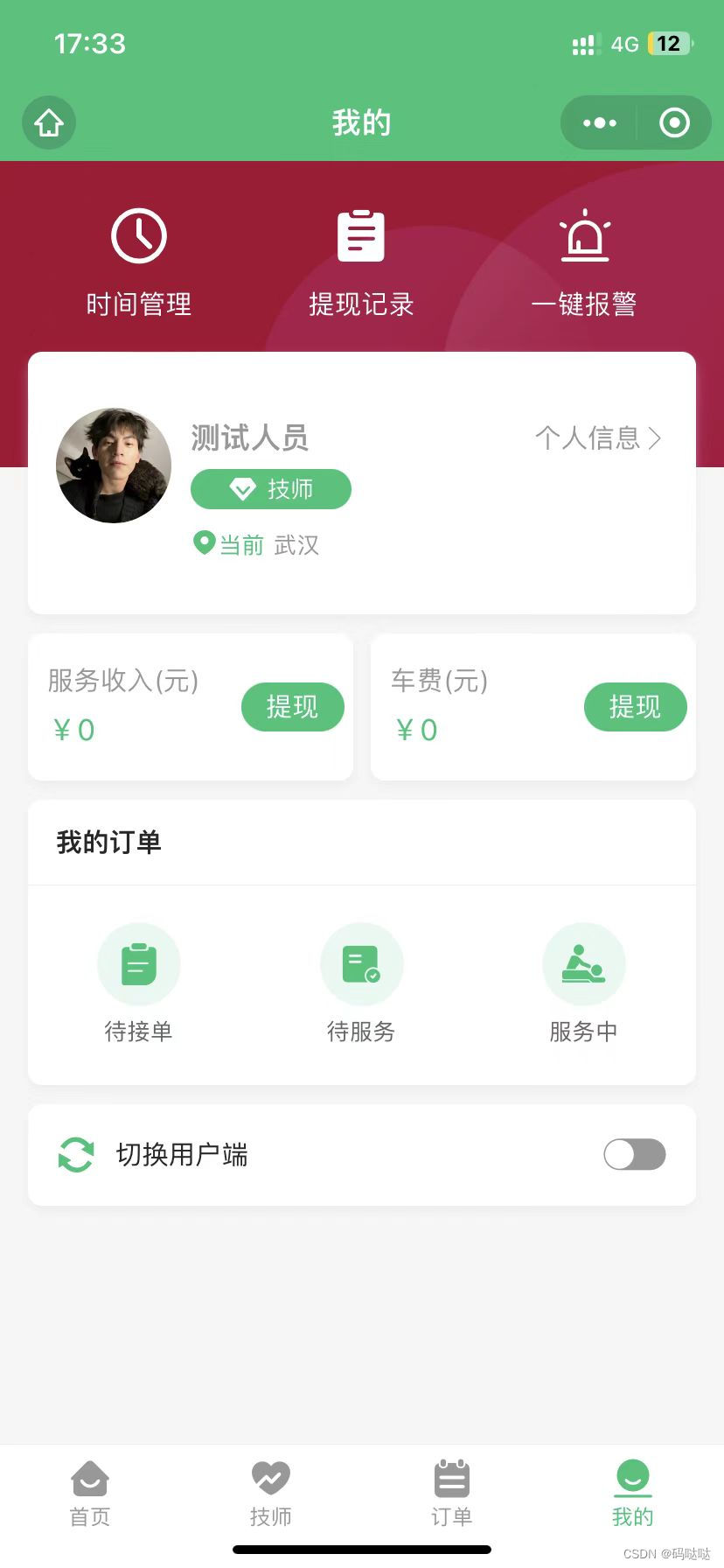Image resolution: width=724 pixels, height=1568 pixels.
Task: Toggle 切换用户端 switch
Action: [x=634, y=1155]
